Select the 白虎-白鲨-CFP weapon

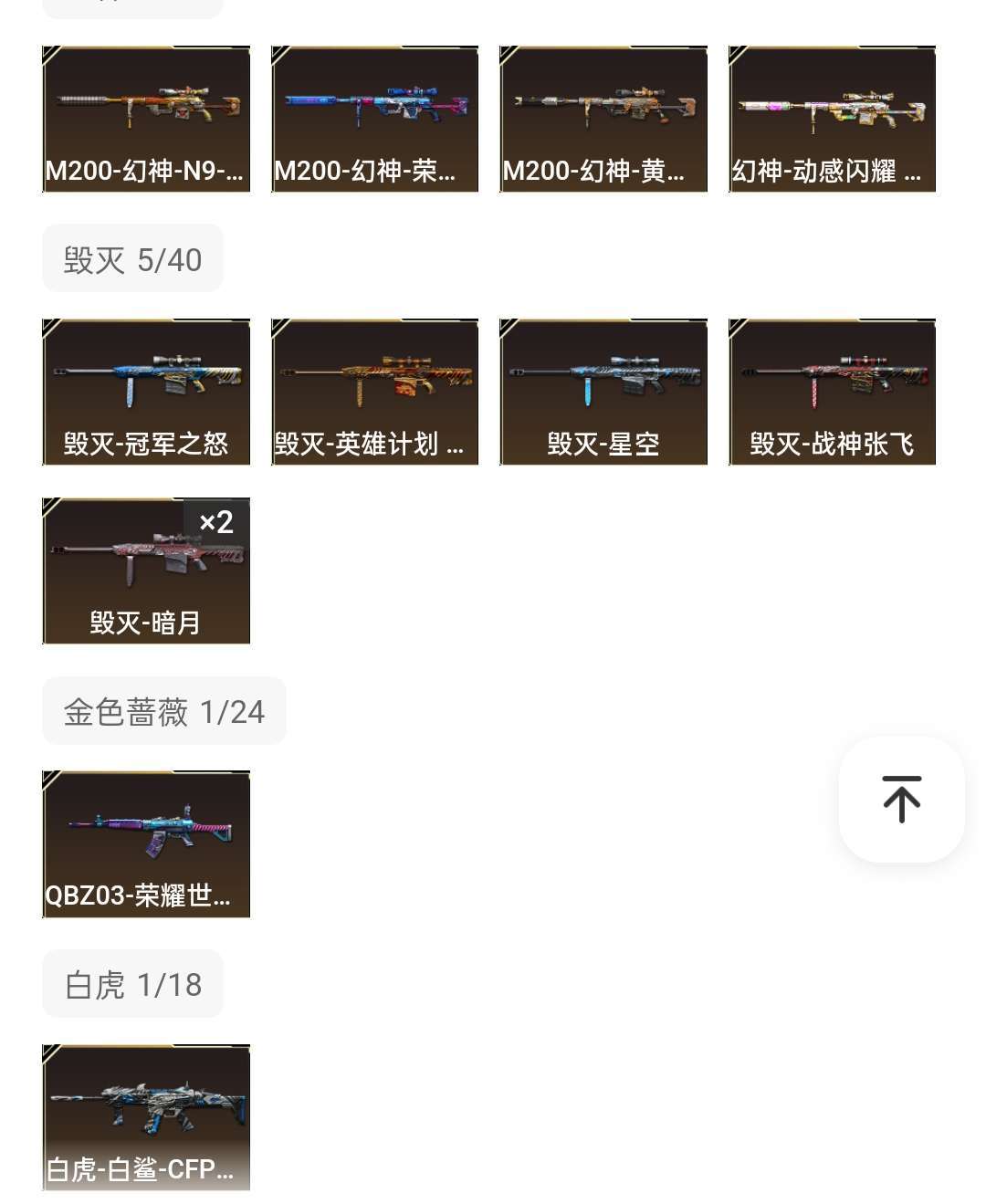click(x=146, y=1117)
